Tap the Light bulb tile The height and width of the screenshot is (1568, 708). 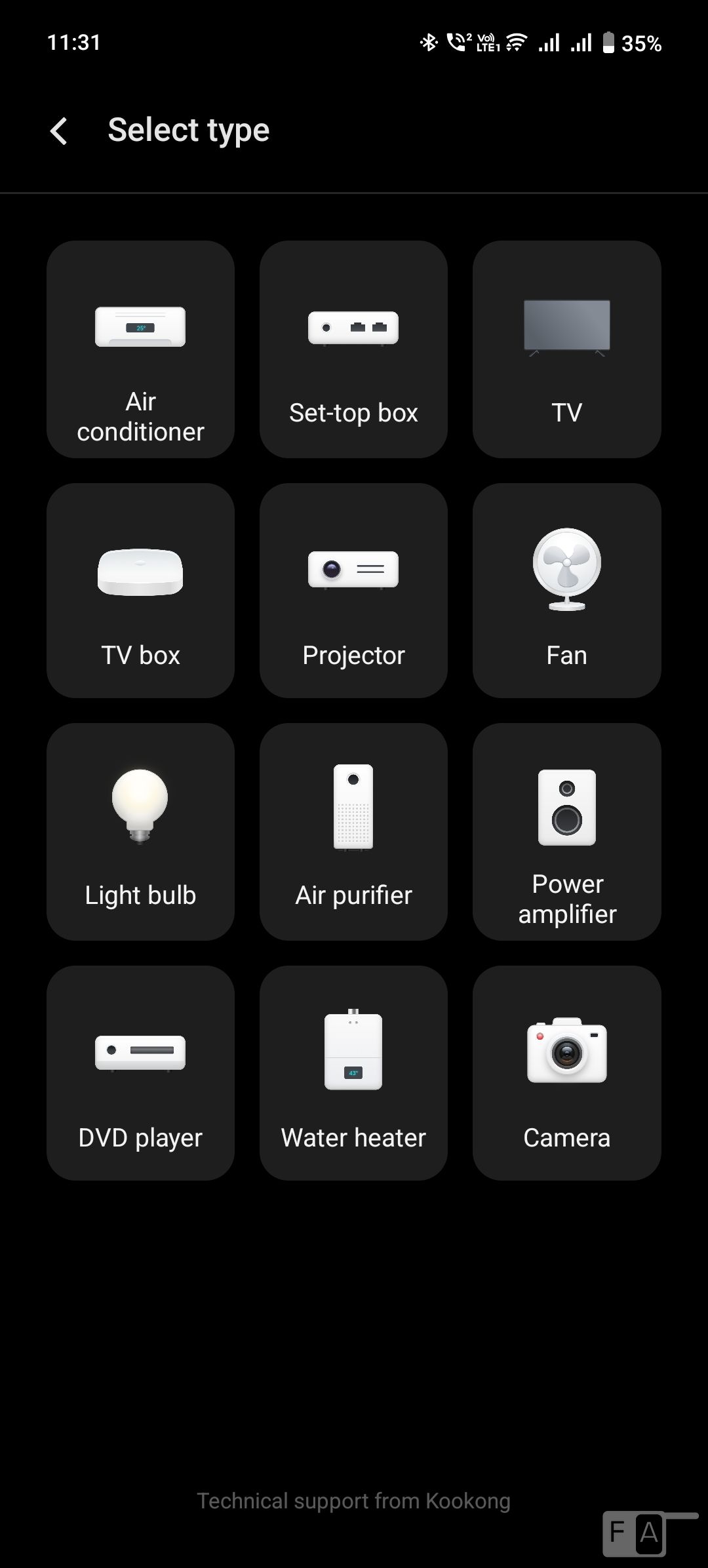(x=140, y=831)
